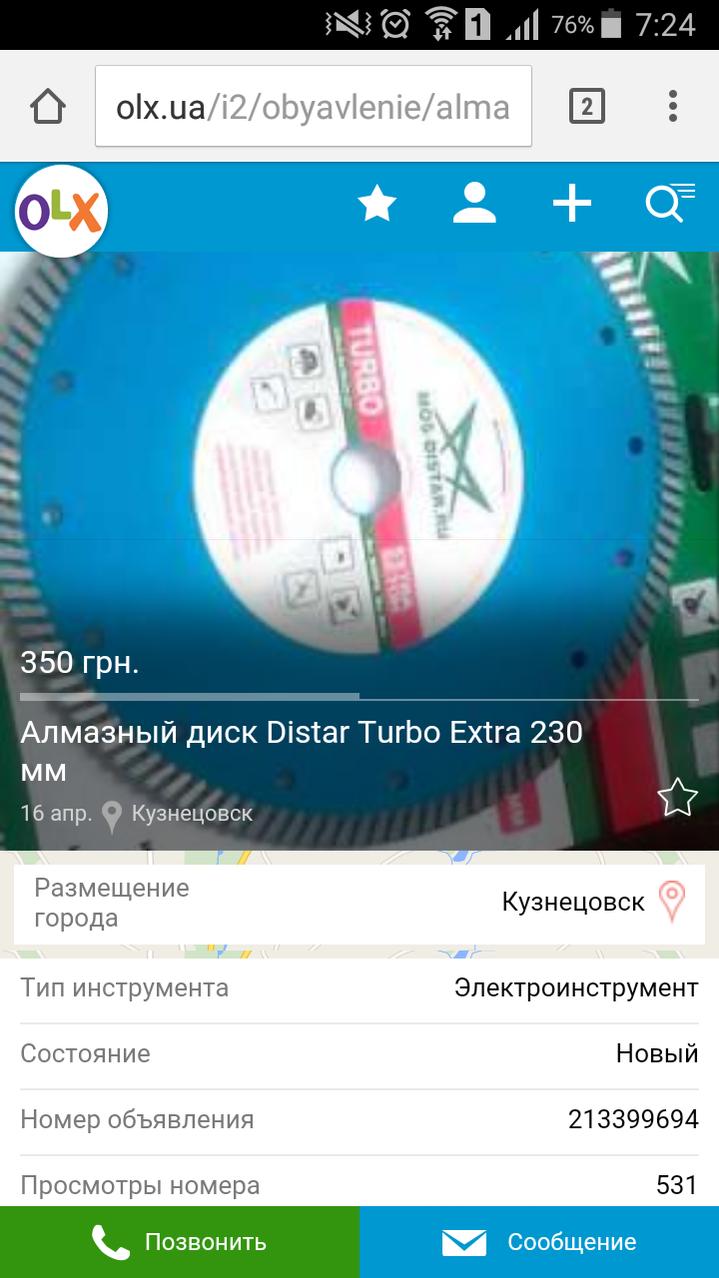Open the browser tab switcher
This screenshot has height=1278, width=719.
click(x=587, y=106)
